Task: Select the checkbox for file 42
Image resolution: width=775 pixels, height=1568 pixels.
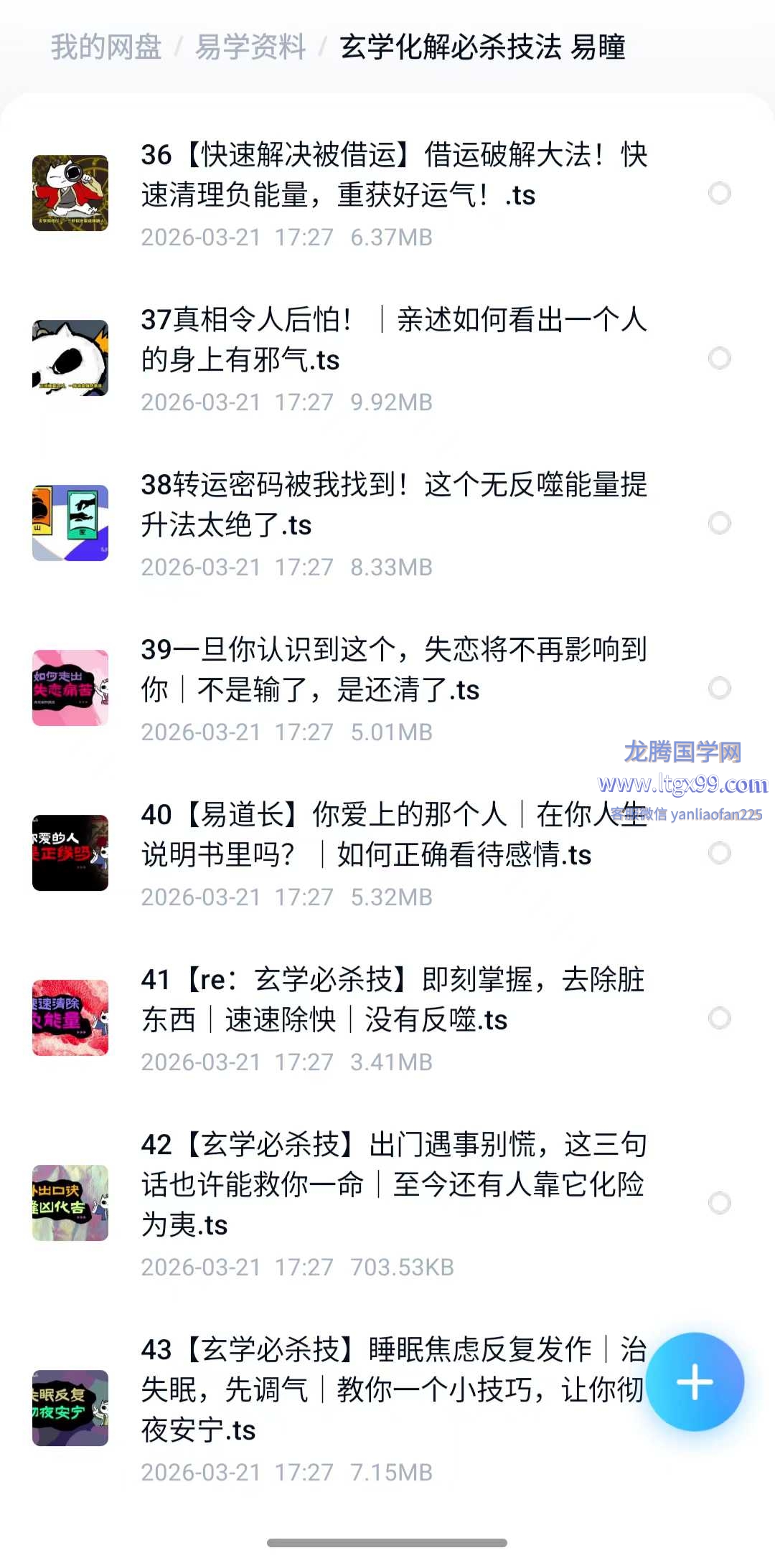Action: [719, 1203]
